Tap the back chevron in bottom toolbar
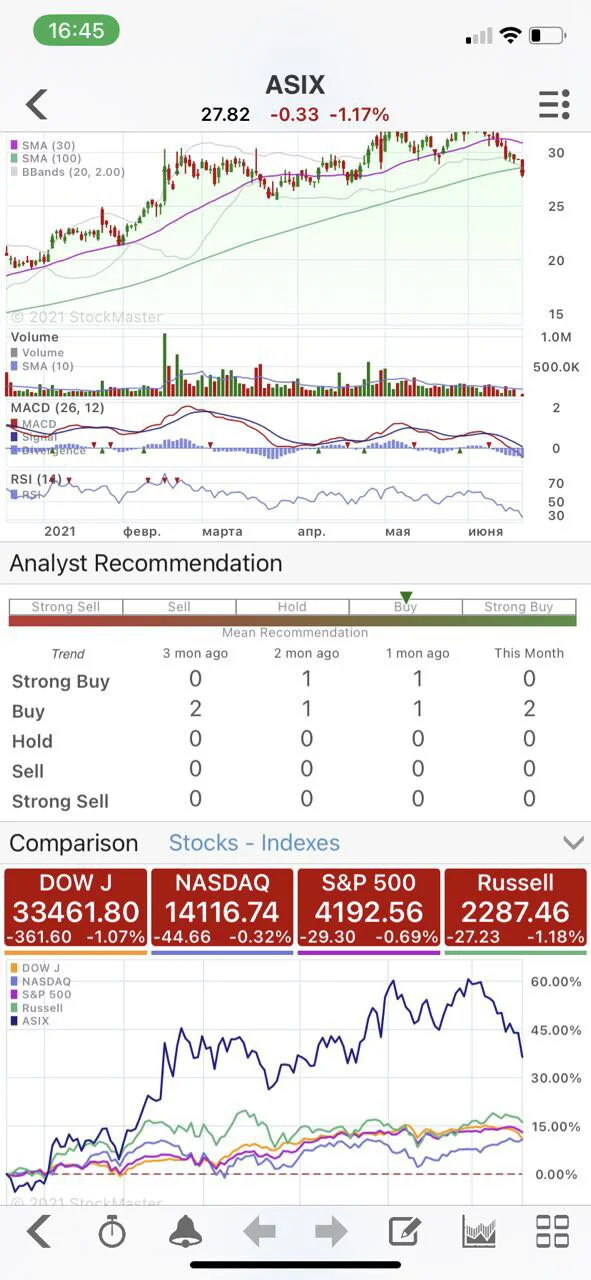The height and width of the screenshot is (1280, 591). click(x=38, y=1231)
